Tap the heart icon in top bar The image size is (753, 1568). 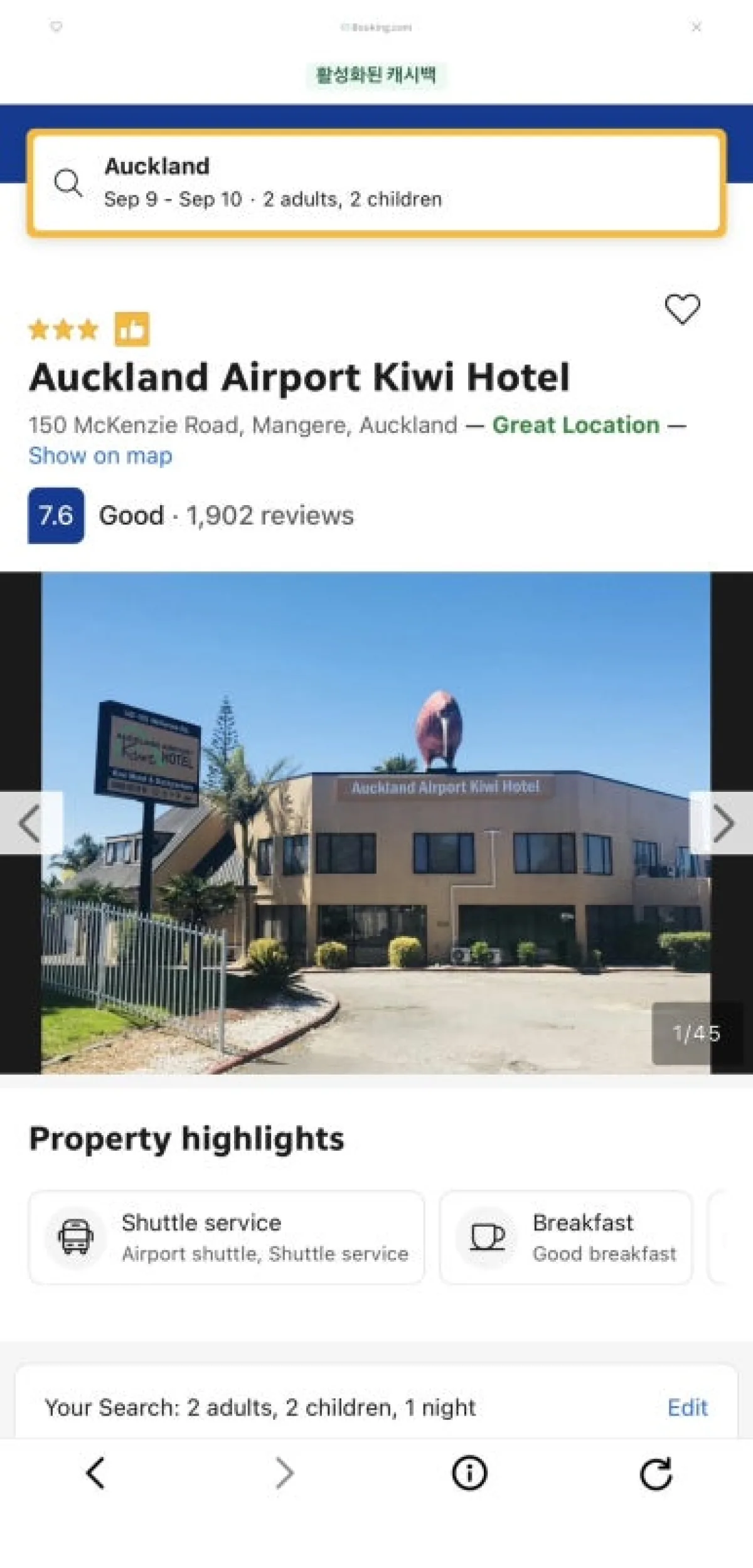pos(56,27)
